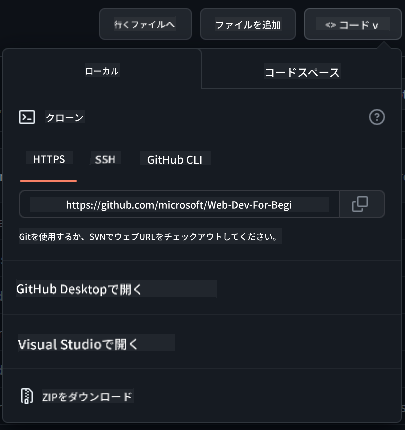Tap the repository URL field
The height and width of the screenshot is (430, 405).
pos(179,204)
